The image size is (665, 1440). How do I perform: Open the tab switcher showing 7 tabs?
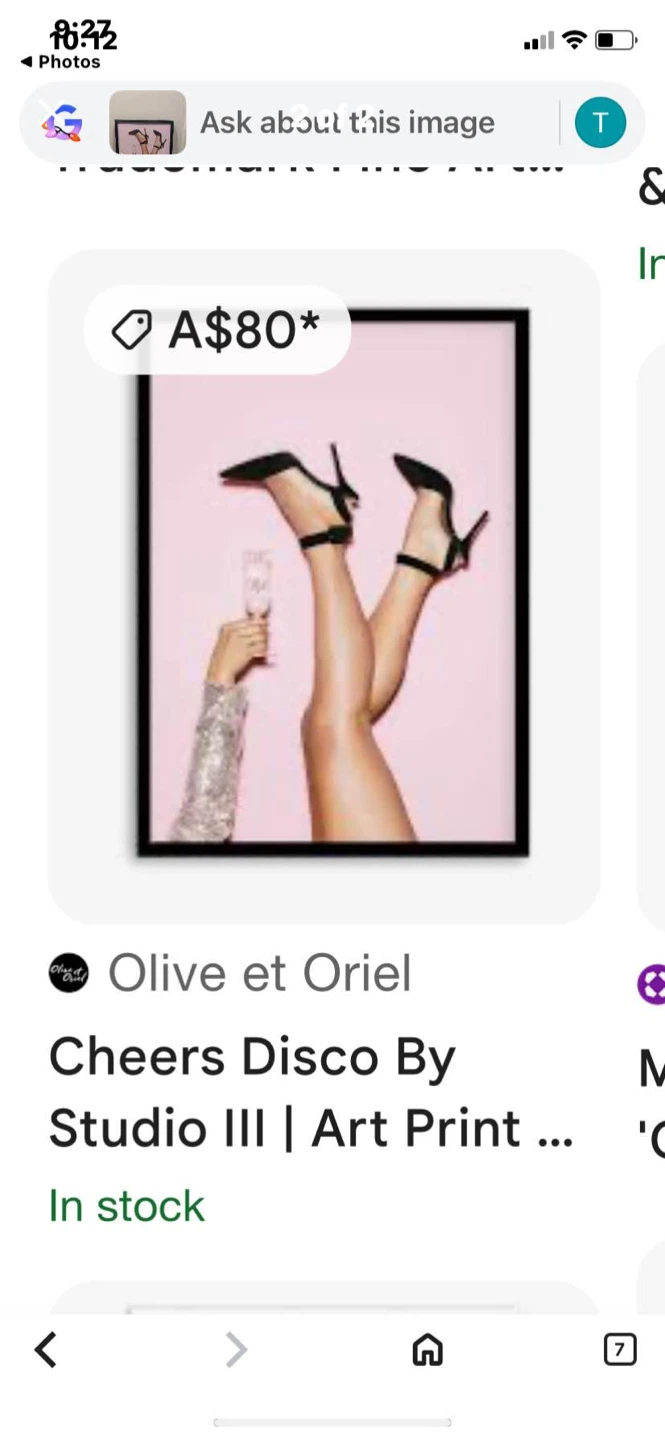tap(619, 1351)
